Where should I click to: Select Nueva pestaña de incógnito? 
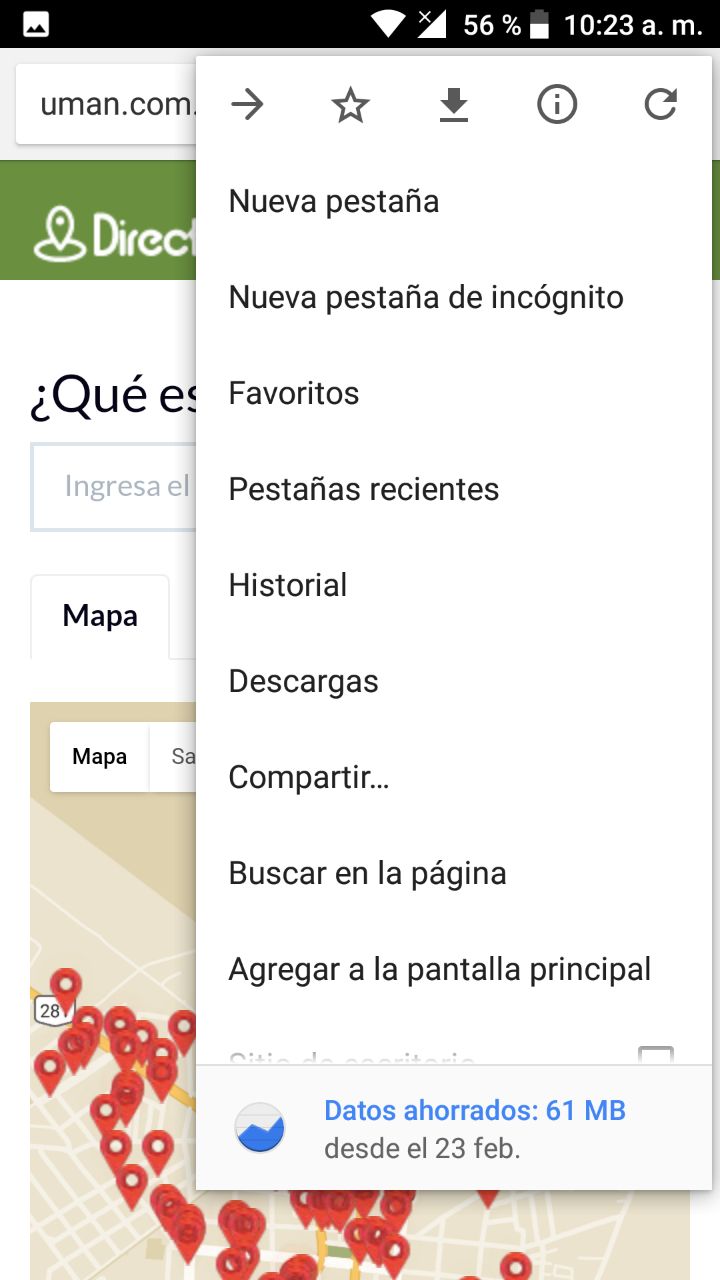pyautogui.click(x=454, y=297)
